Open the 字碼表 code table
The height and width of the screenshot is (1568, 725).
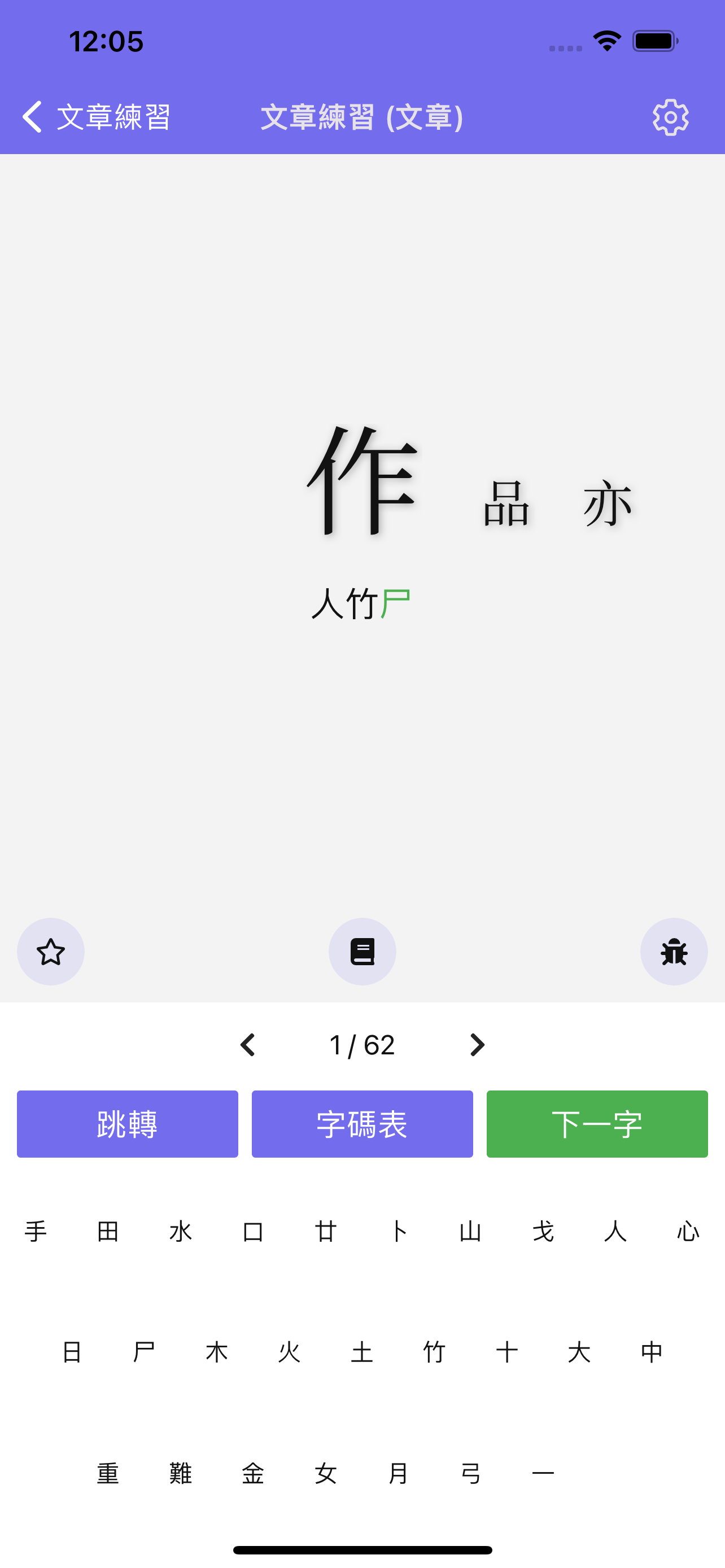point(362,1124)
